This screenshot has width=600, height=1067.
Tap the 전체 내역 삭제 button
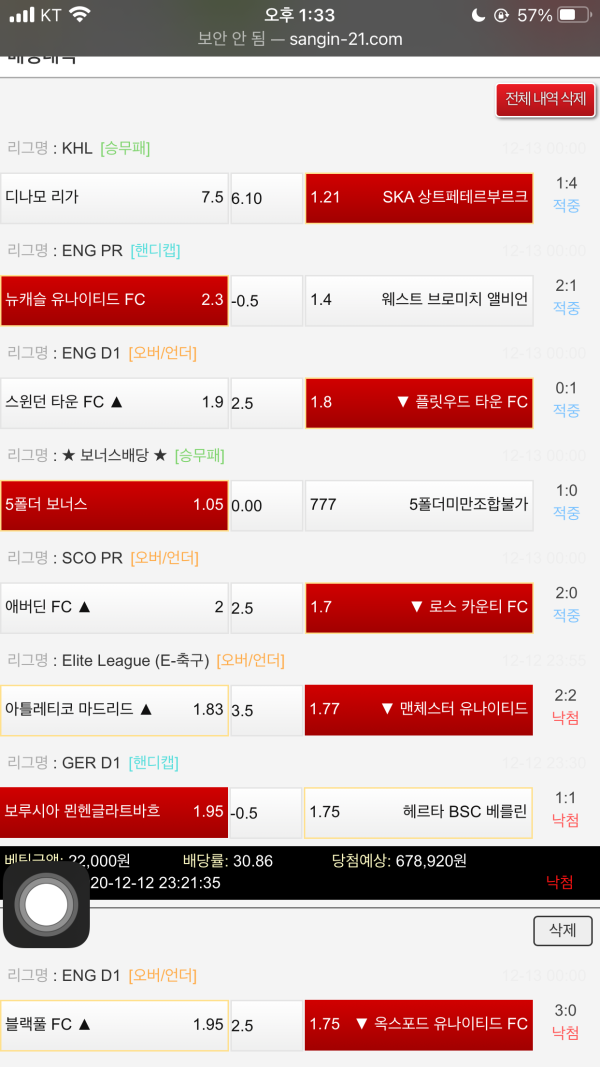[x=545, y=99]
